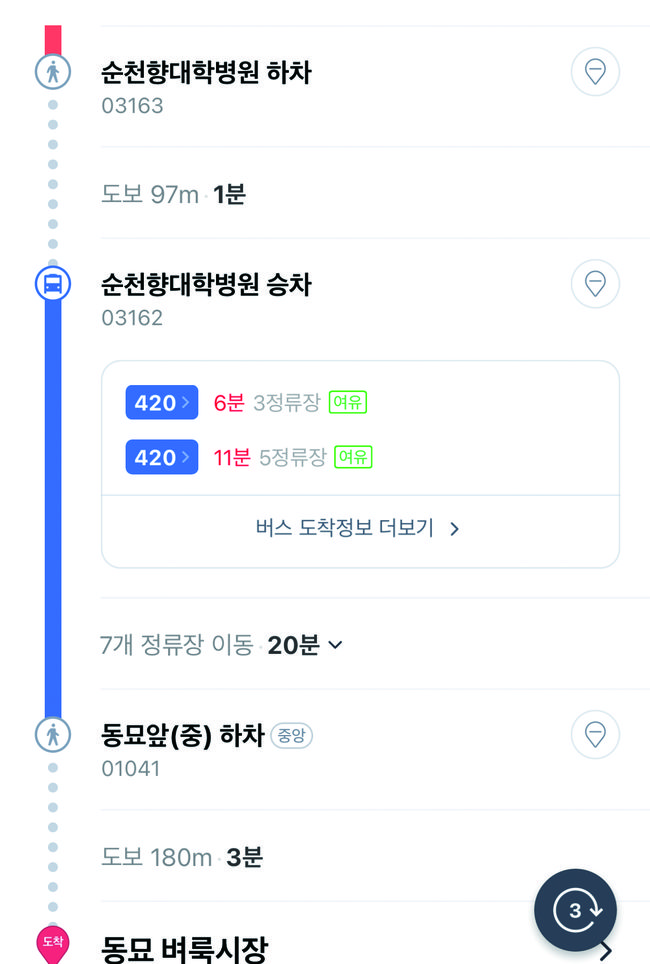Tap the map pin icon beside 순천향대학병원 하차

pos(595,72)
